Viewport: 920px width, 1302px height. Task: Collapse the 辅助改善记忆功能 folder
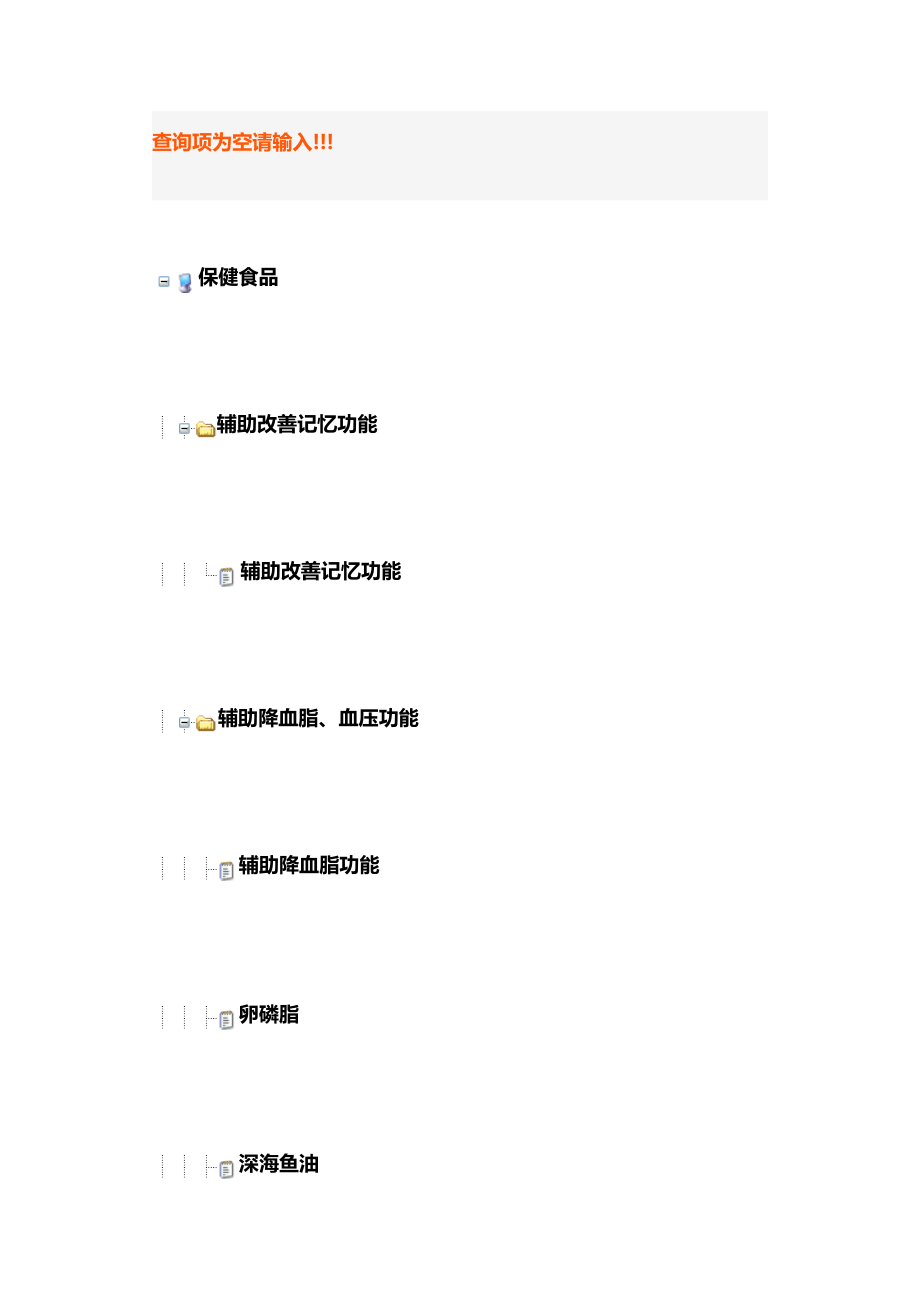tap(185, 429)
